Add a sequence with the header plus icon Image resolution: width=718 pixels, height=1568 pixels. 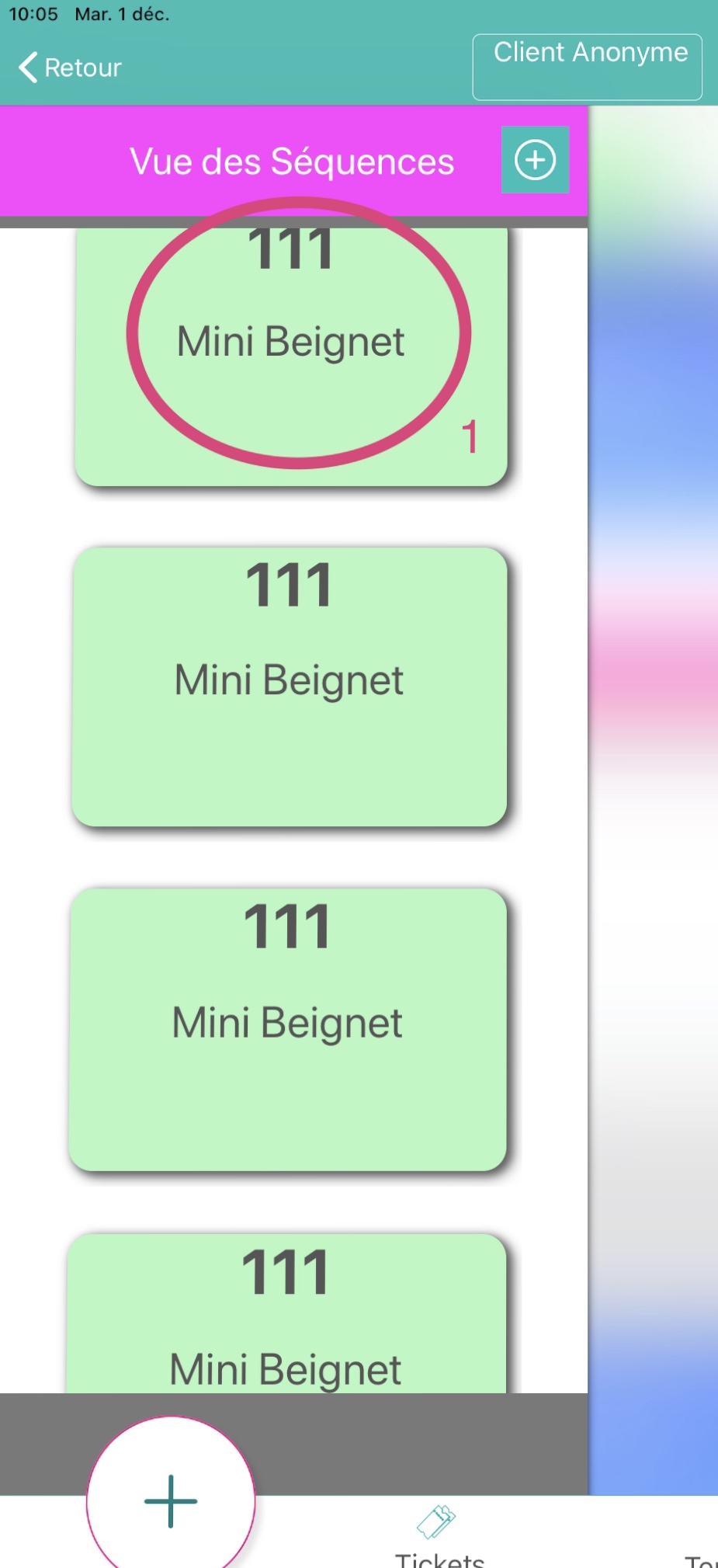tap(535, 160)
